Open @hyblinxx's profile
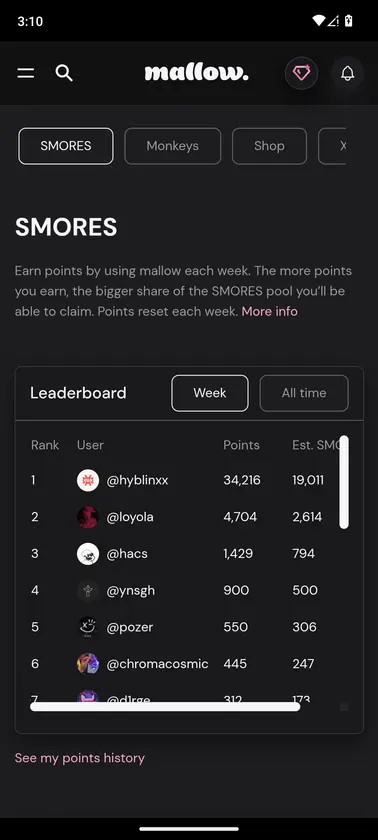The width and height of the screenshot is (378, 840). [138, 481]
